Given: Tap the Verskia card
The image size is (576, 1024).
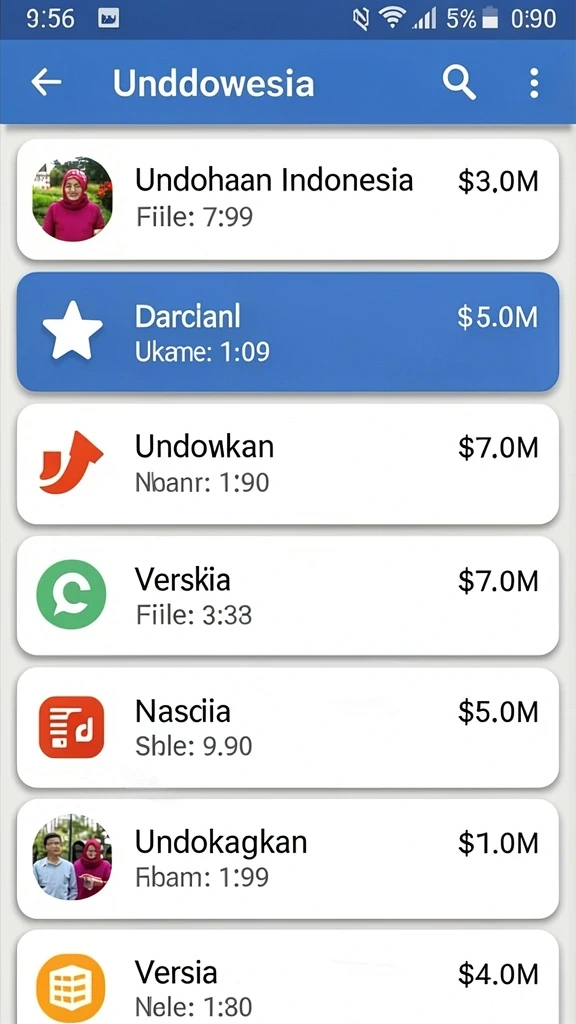Looking at the screenshot, I should click(x=287, y=596).
